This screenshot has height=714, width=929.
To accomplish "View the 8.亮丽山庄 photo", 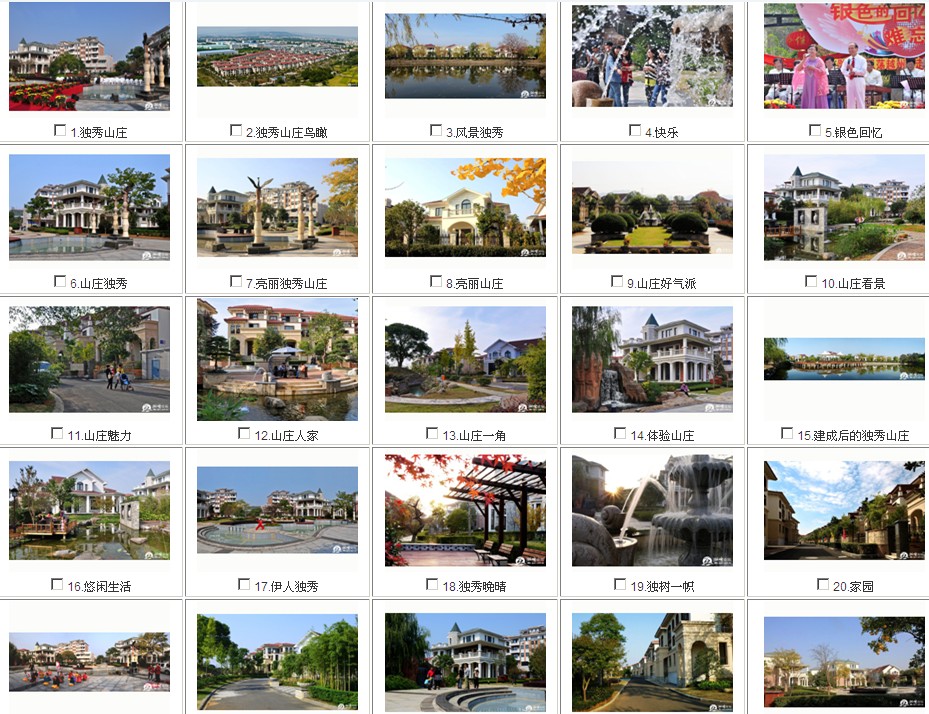I will point(465,207).
